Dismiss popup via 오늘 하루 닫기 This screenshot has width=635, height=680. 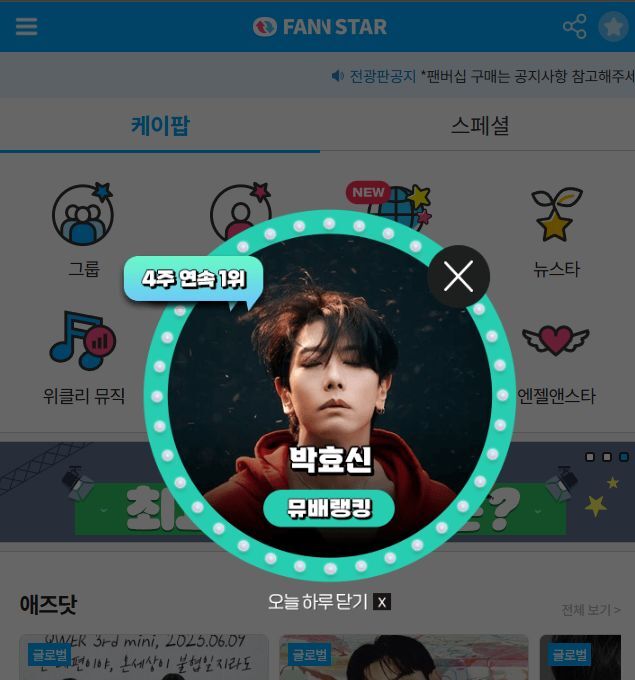(x=329, y=602)
